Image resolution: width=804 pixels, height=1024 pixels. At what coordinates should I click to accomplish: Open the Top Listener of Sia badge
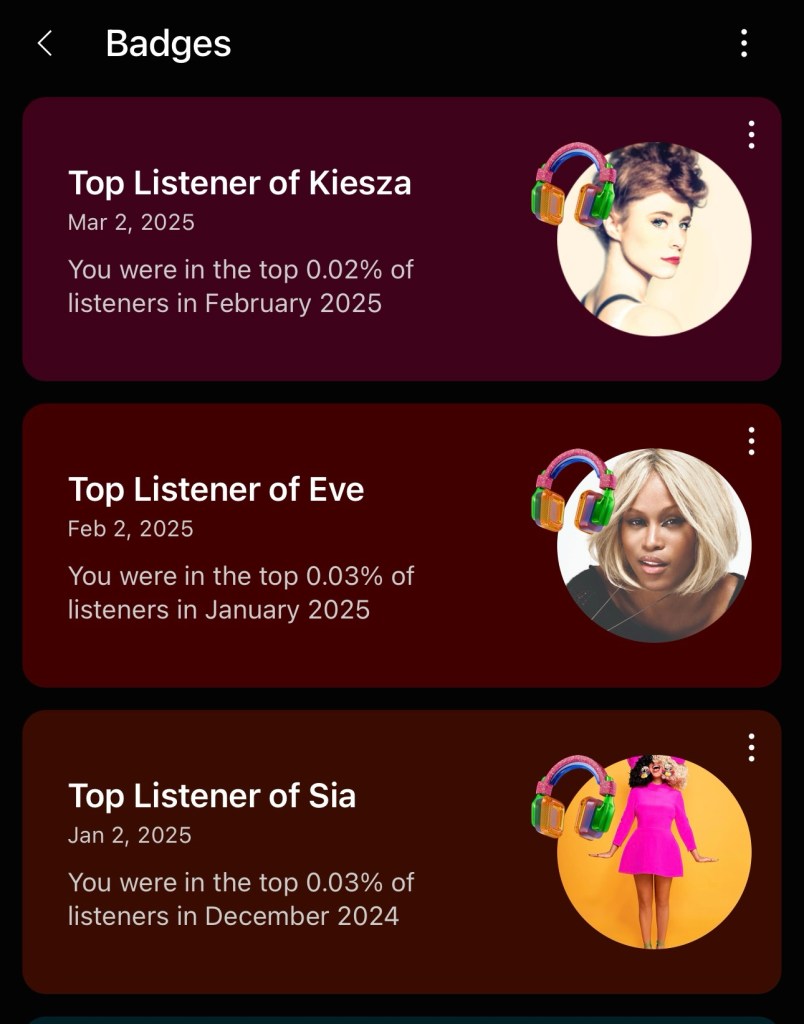click(x=300, y=852)
